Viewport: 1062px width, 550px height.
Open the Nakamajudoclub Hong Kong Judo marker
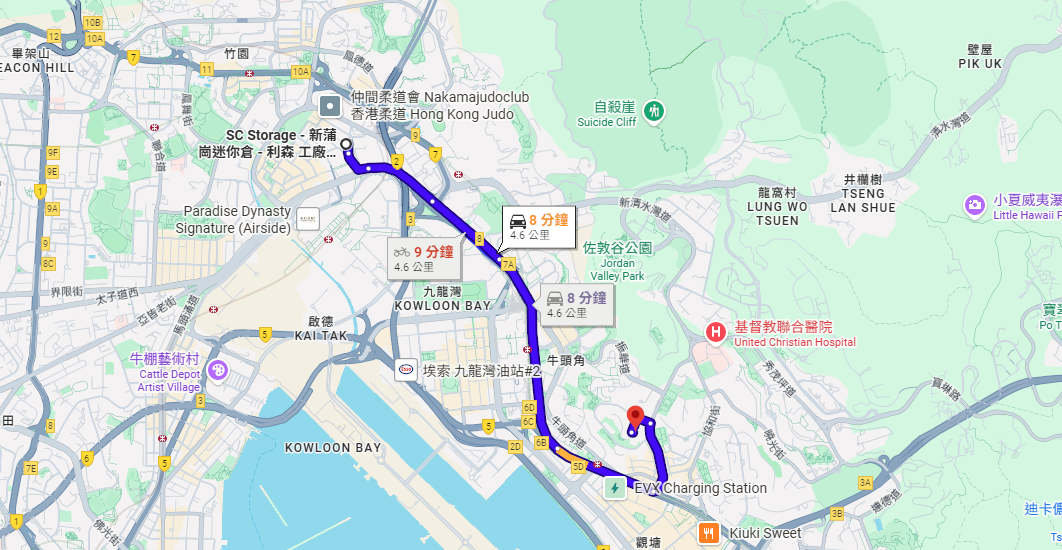click(331, 106)
